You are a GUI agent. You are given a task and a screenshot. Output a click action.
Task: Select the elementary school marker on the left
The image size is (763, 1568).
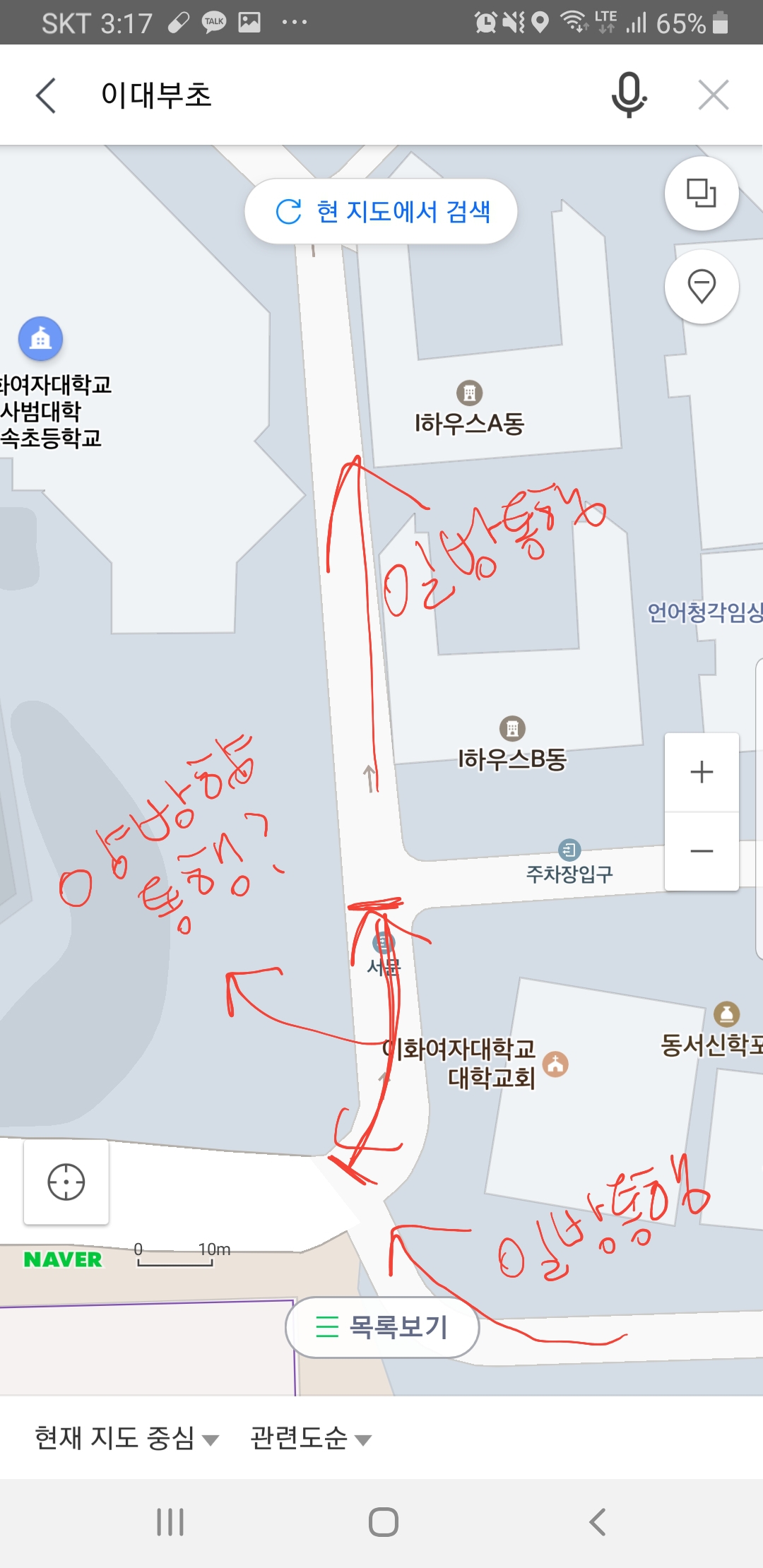click(x=40, y=339)
